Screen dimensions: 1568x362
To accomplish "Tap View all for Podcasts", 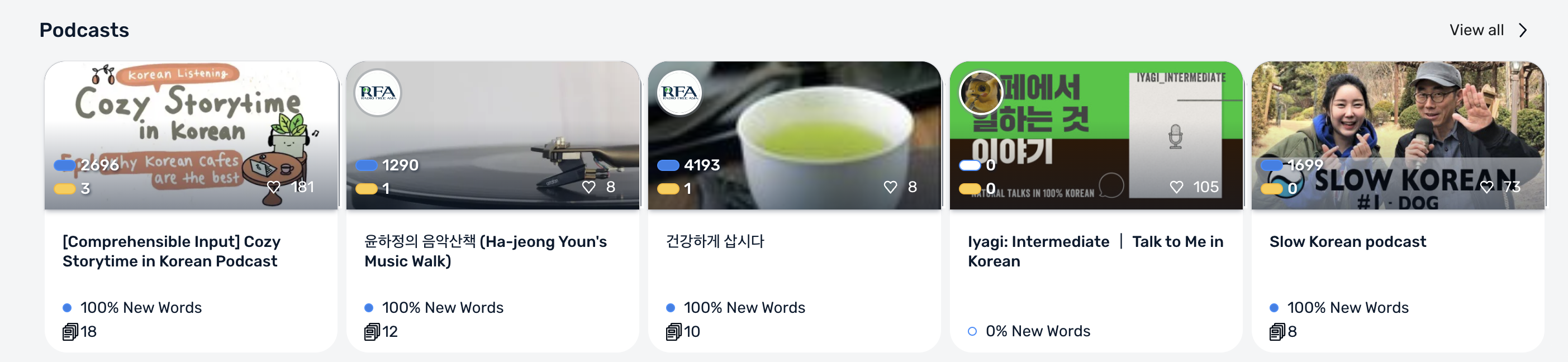I will coord(1486,30).
